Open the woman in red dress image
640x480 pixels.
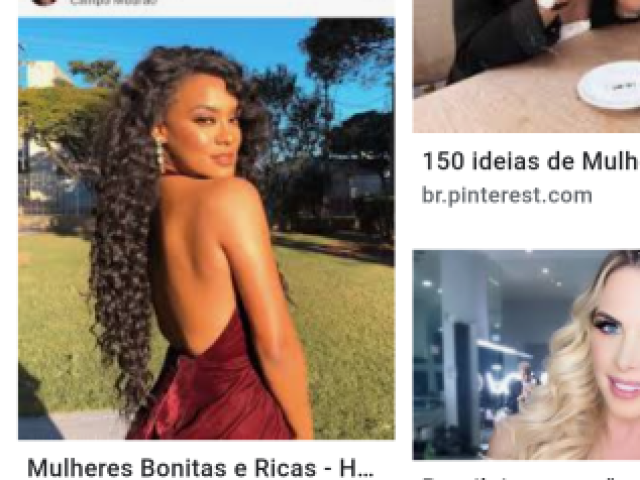[x=206, y=230]
